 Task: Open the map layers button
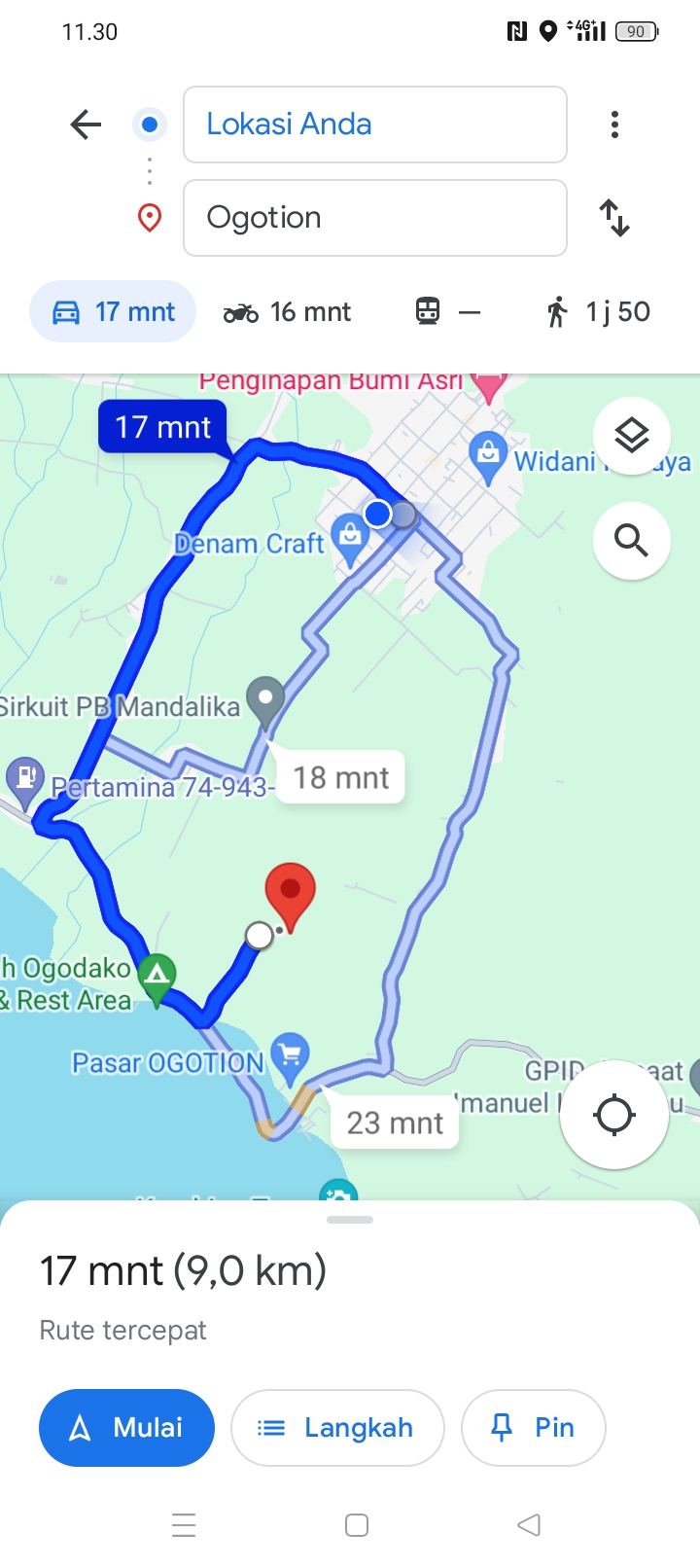coord(632,436)
